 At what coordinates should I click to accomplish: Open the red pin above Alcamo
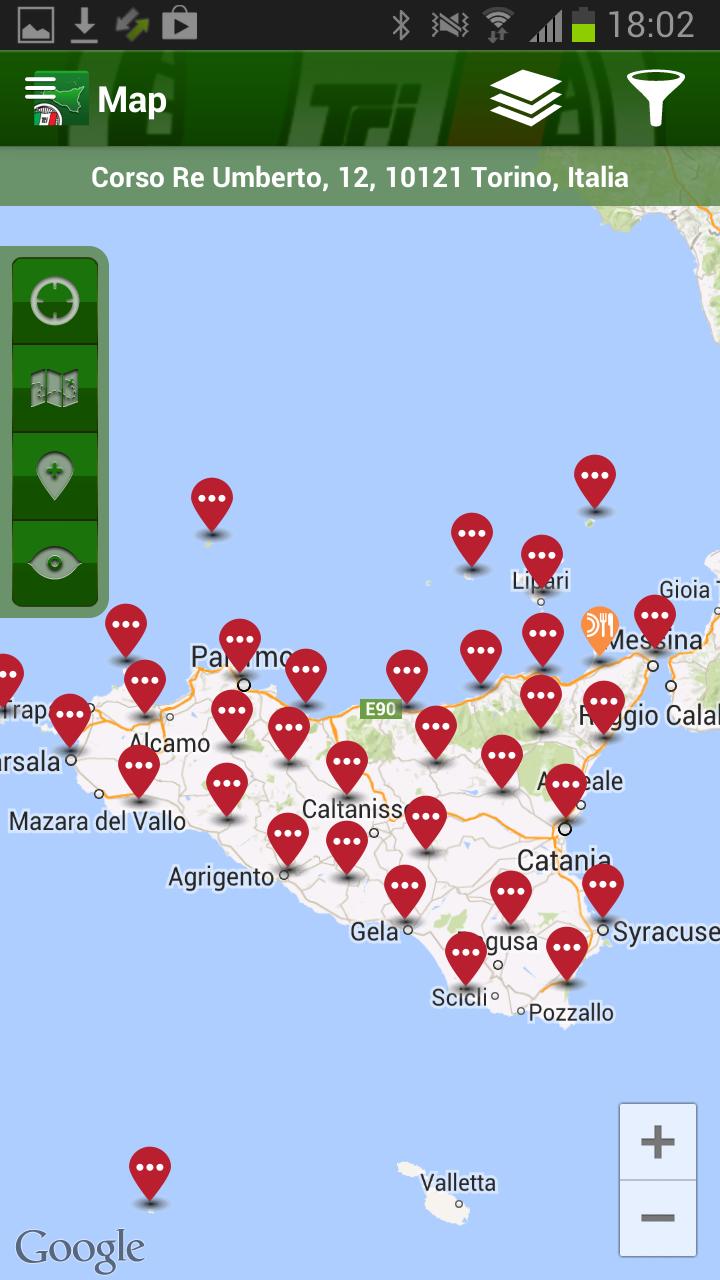point(145,682)
